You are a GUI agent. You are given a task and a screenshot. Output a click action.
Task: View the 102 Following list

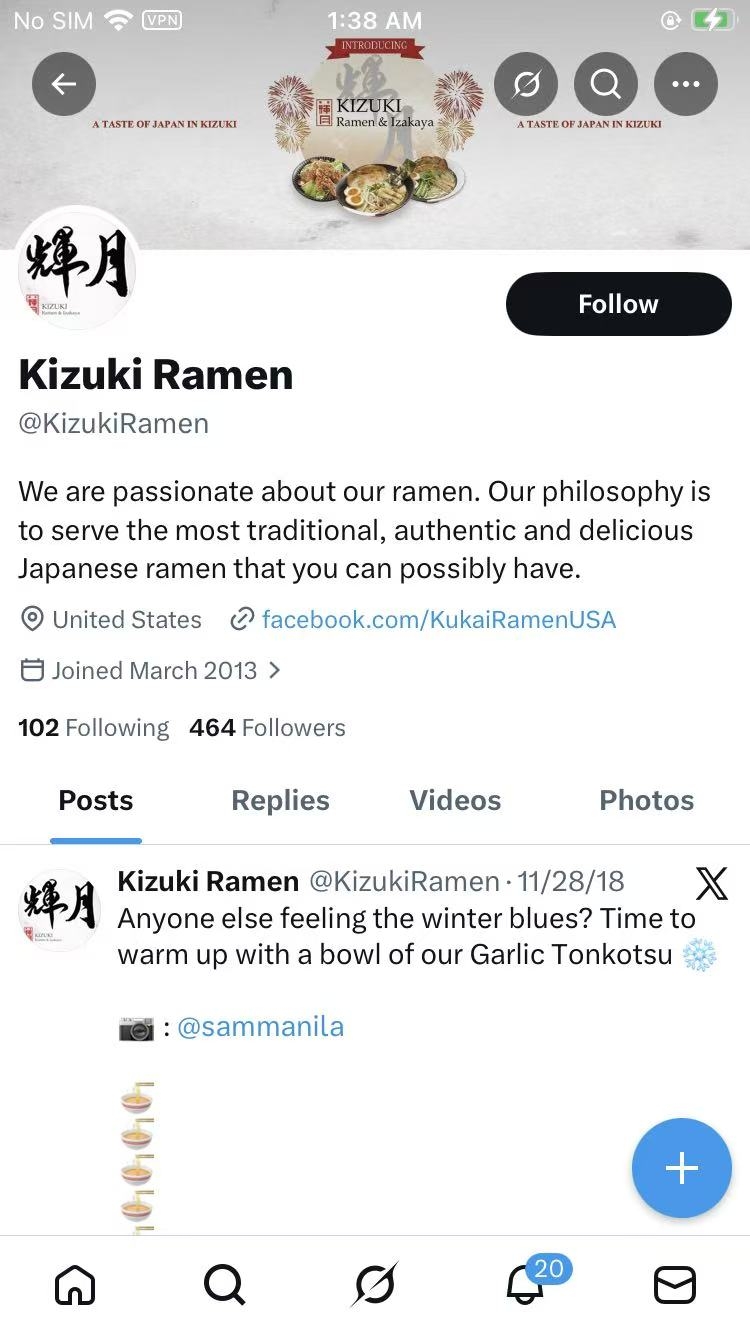94,728
